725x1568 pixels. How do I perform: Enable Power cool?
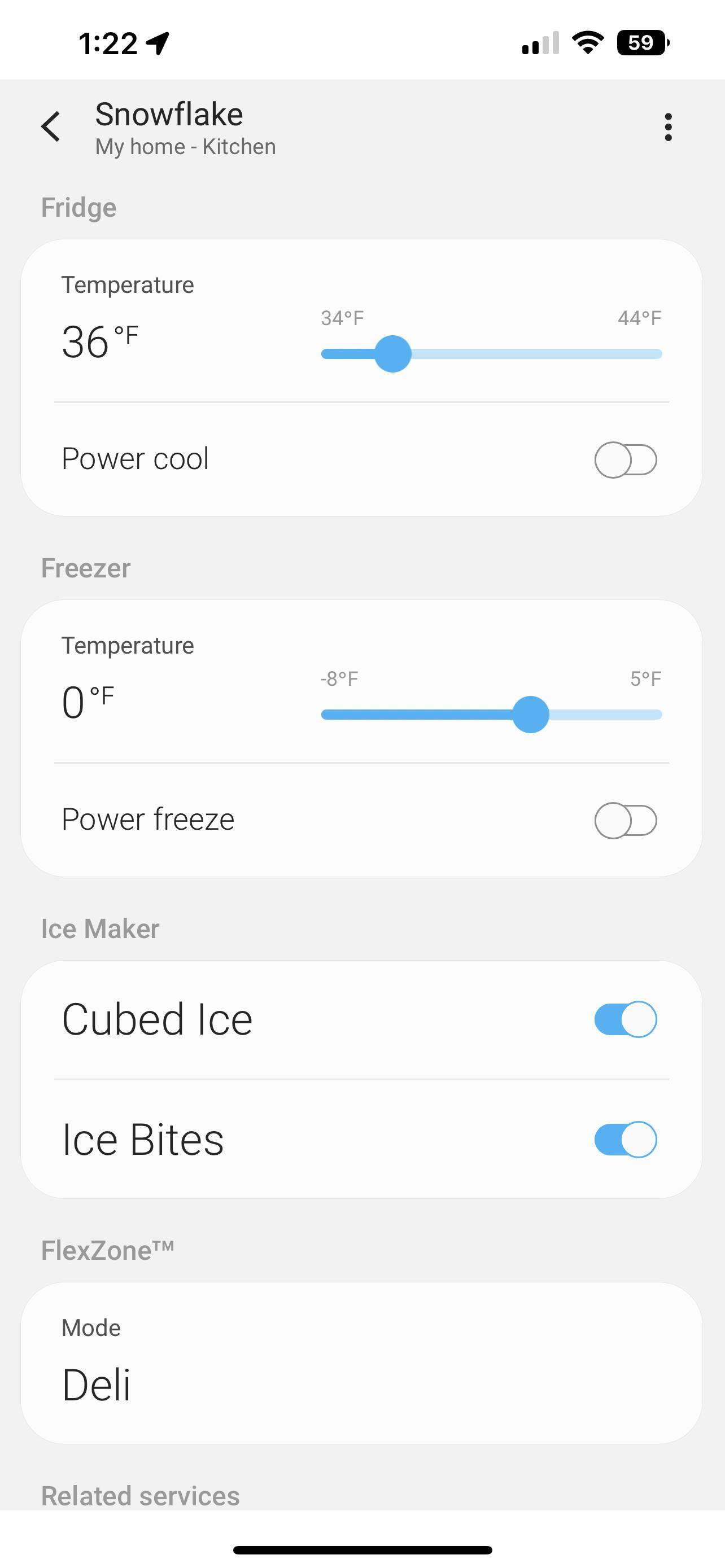[x=625, y=459]
